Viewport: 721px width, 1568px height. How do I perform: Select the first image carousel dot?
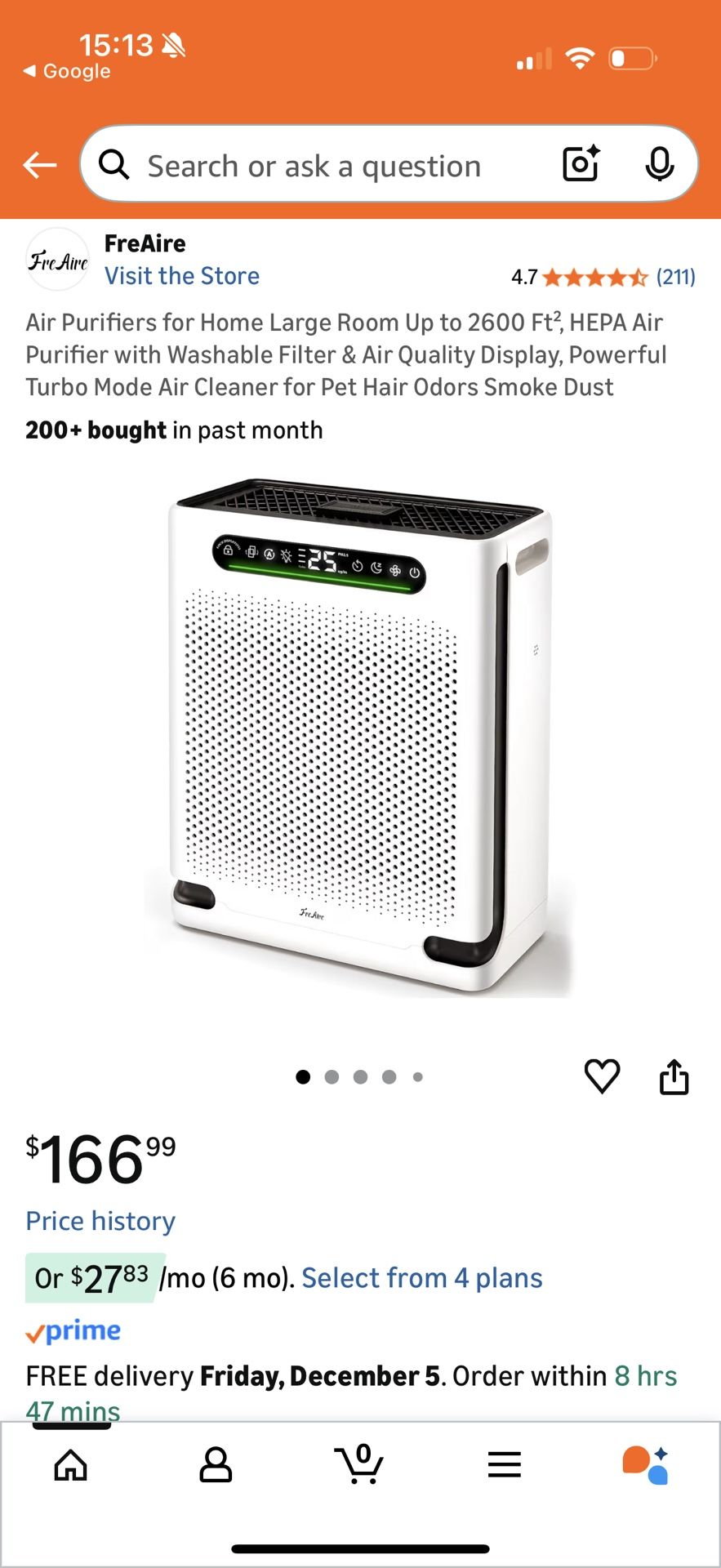click(x=303, y=1076)
